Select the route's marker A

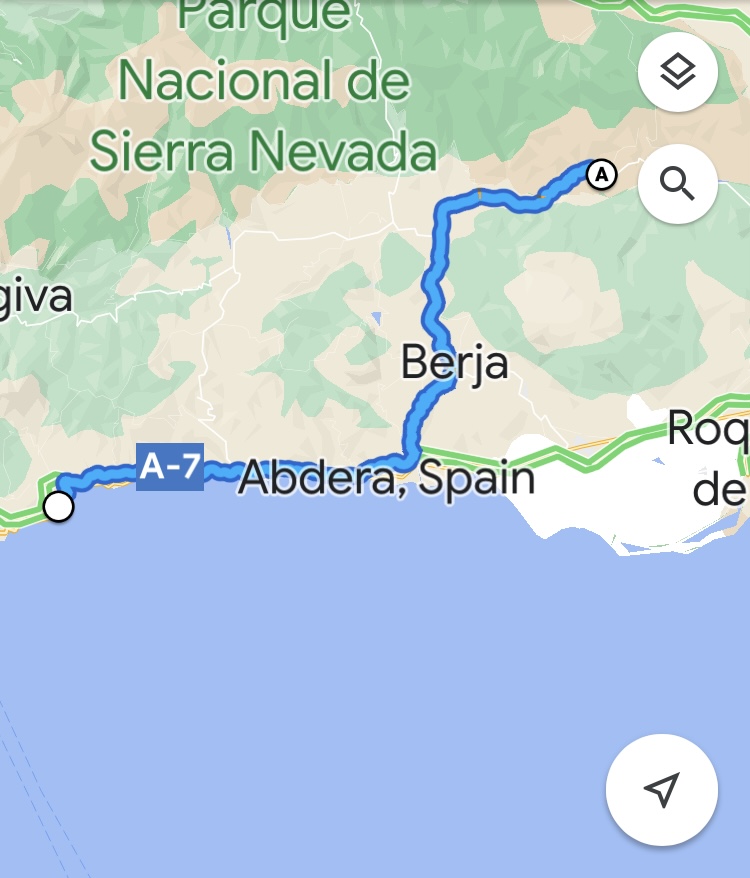point(601,174)
